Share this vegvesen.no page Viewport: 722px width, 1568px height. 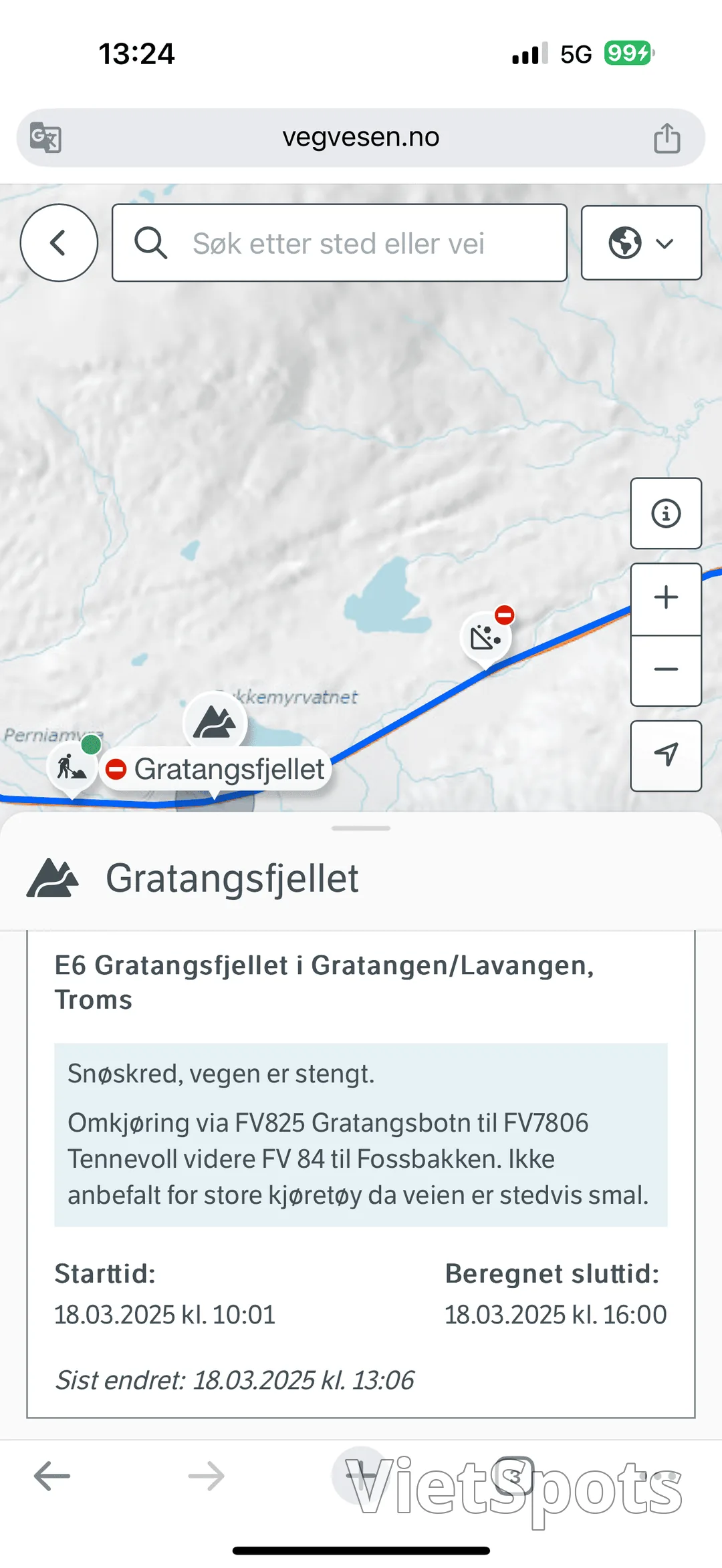tap(667, 138)
